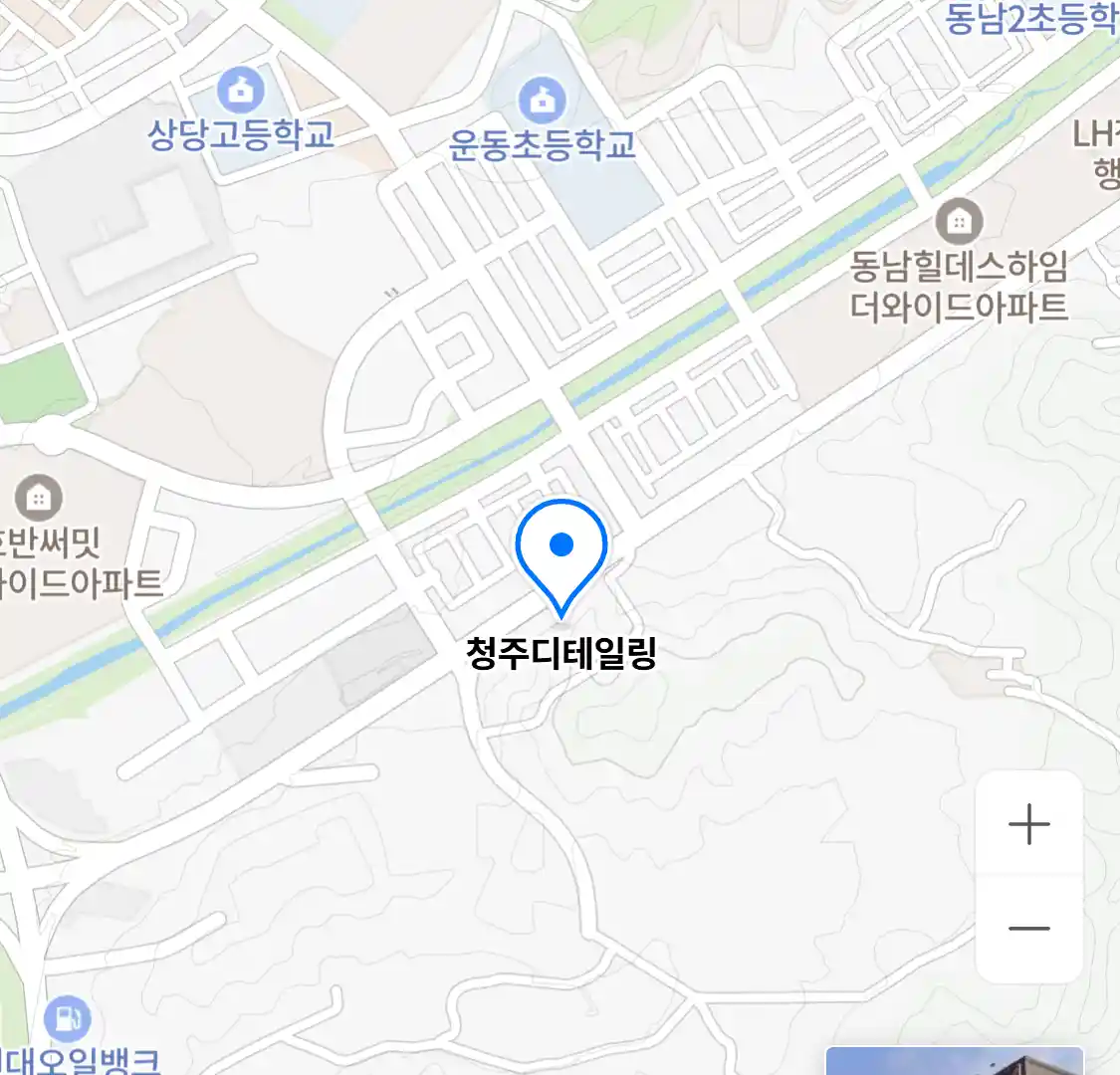This screenshot has height=1075, width=1120.
Task: Zoom in on the map
Action: [x=1028, y=824]
